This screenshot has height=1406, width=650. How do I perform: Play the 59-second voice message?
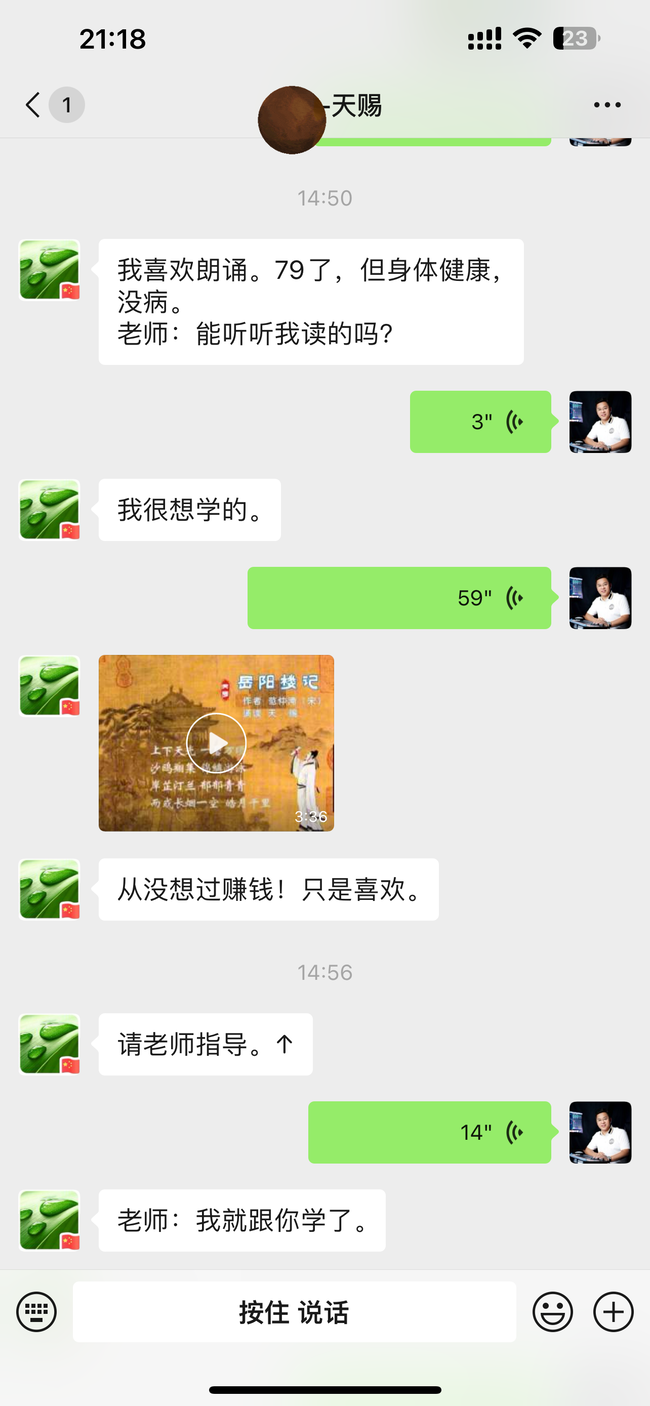[x=399, y=598]
